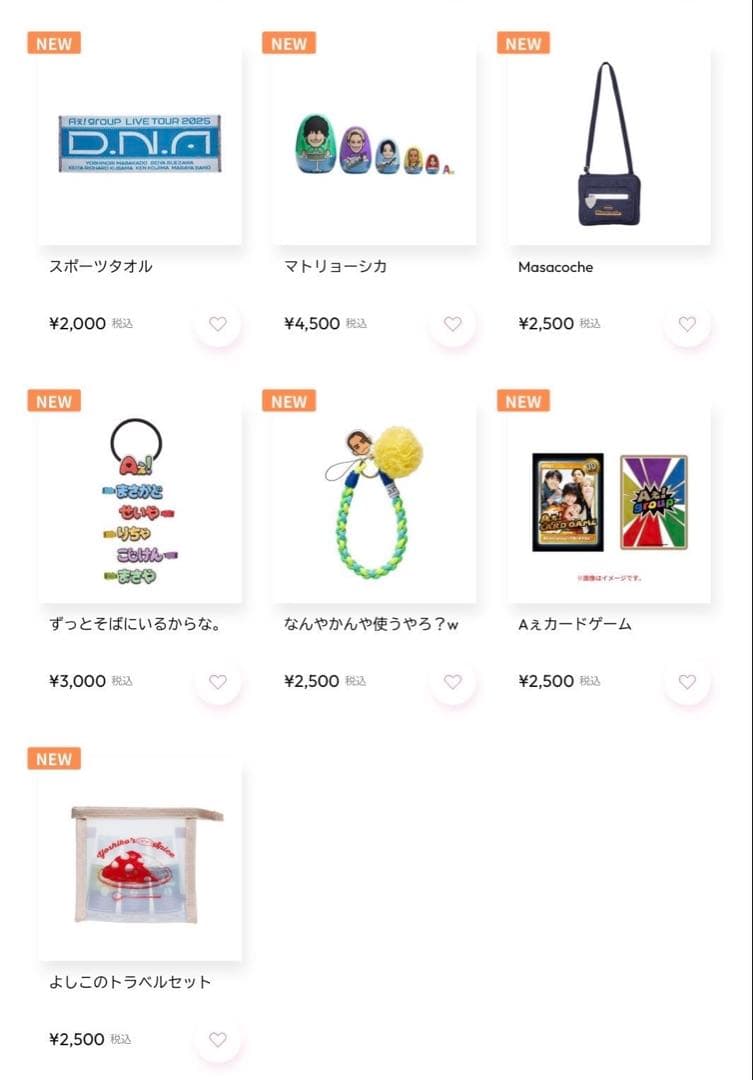Favorite the Masacoche bag with the heart icon
This screenshot has height=1080, width=753.
(687, 324)
